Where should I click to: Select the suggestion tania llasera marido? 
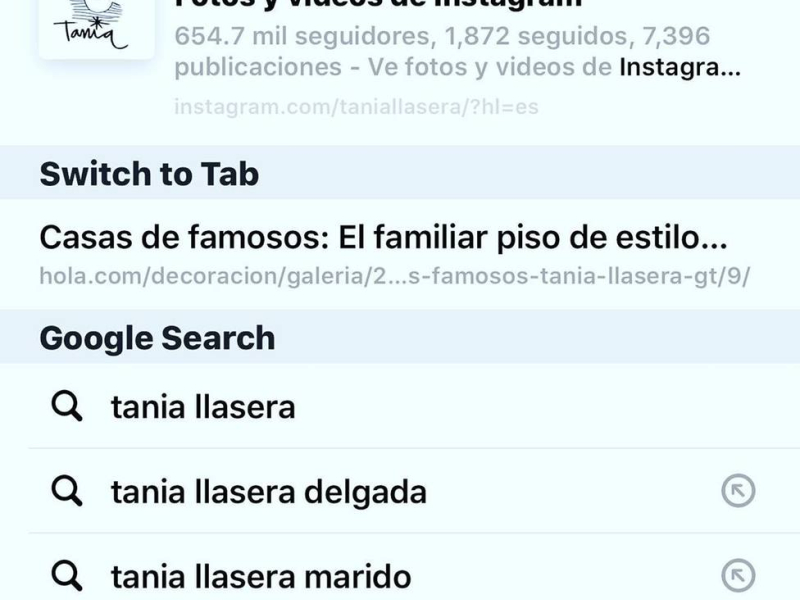(260, 576)
